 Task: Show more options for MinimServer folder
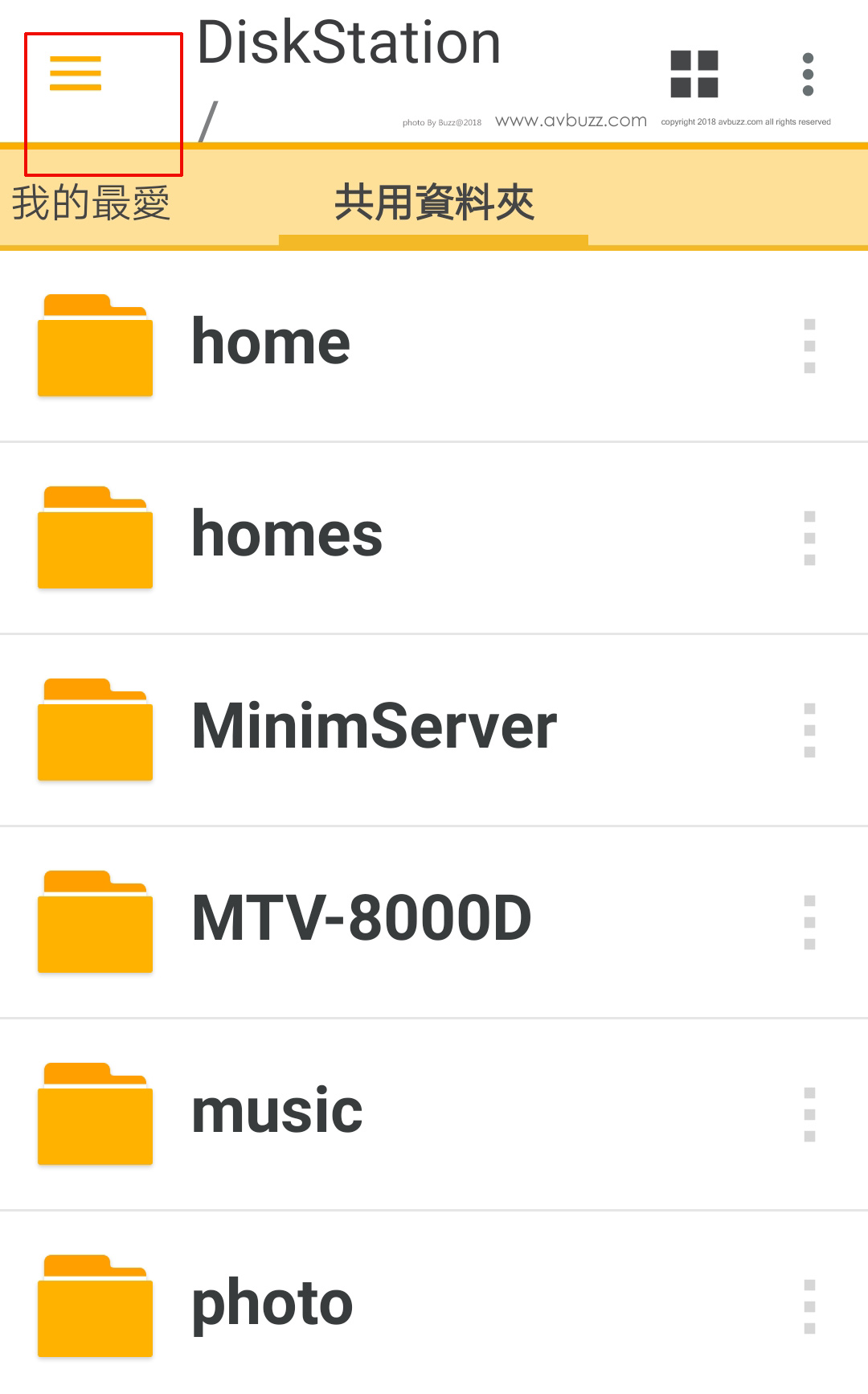pos(809,730)
